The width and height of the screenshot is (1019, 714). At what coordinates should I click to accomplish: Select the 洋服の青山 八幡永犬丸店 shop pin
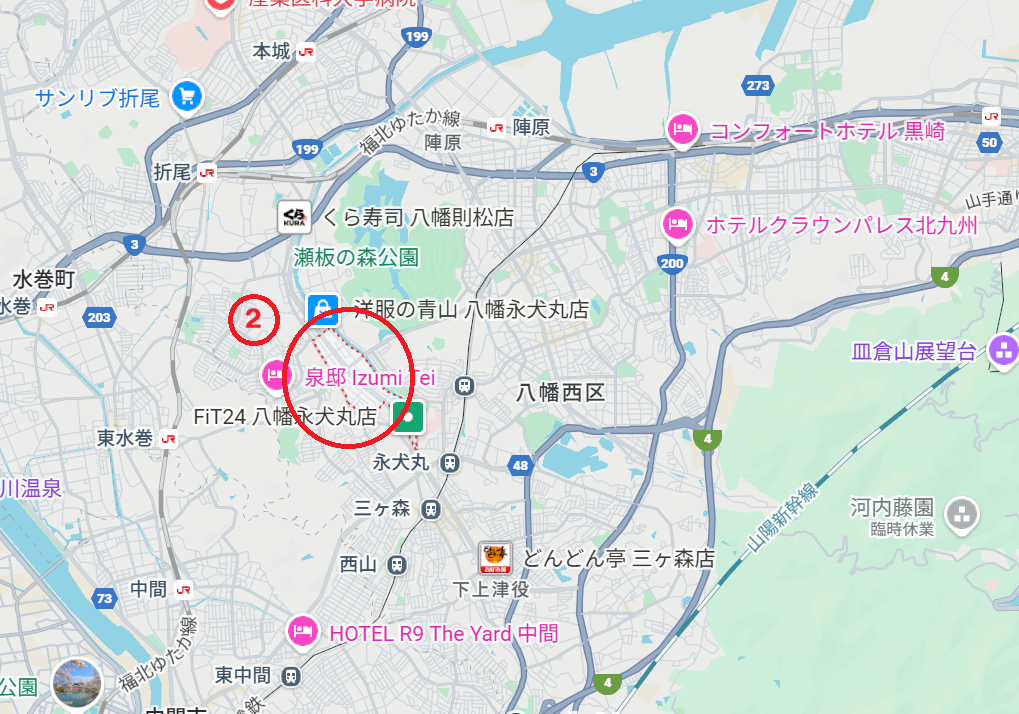click(322, 309)
